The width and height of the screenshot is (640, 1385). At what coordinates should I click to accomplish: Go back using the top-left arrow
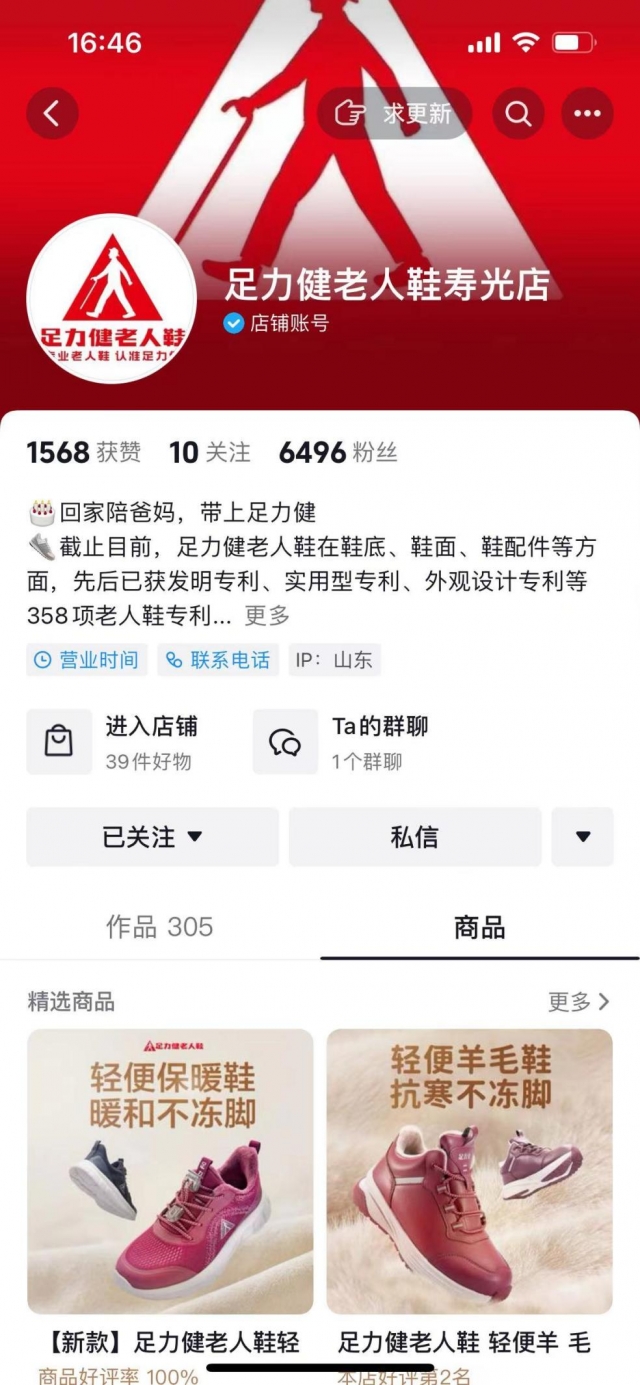tap(52, 113)
